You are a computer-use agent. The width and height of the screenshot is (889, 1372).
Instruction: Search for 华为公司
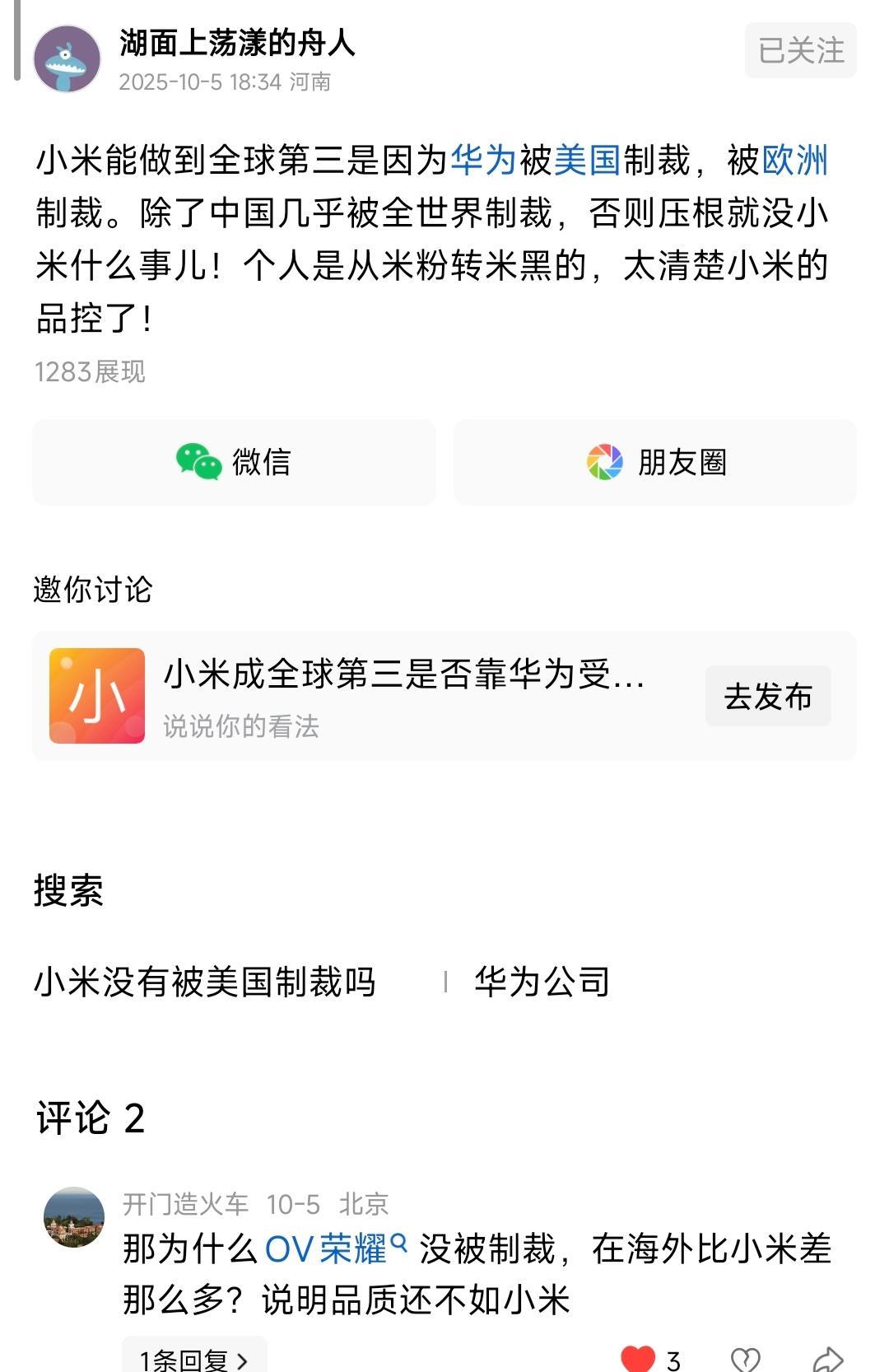click(x=542, y=982)
